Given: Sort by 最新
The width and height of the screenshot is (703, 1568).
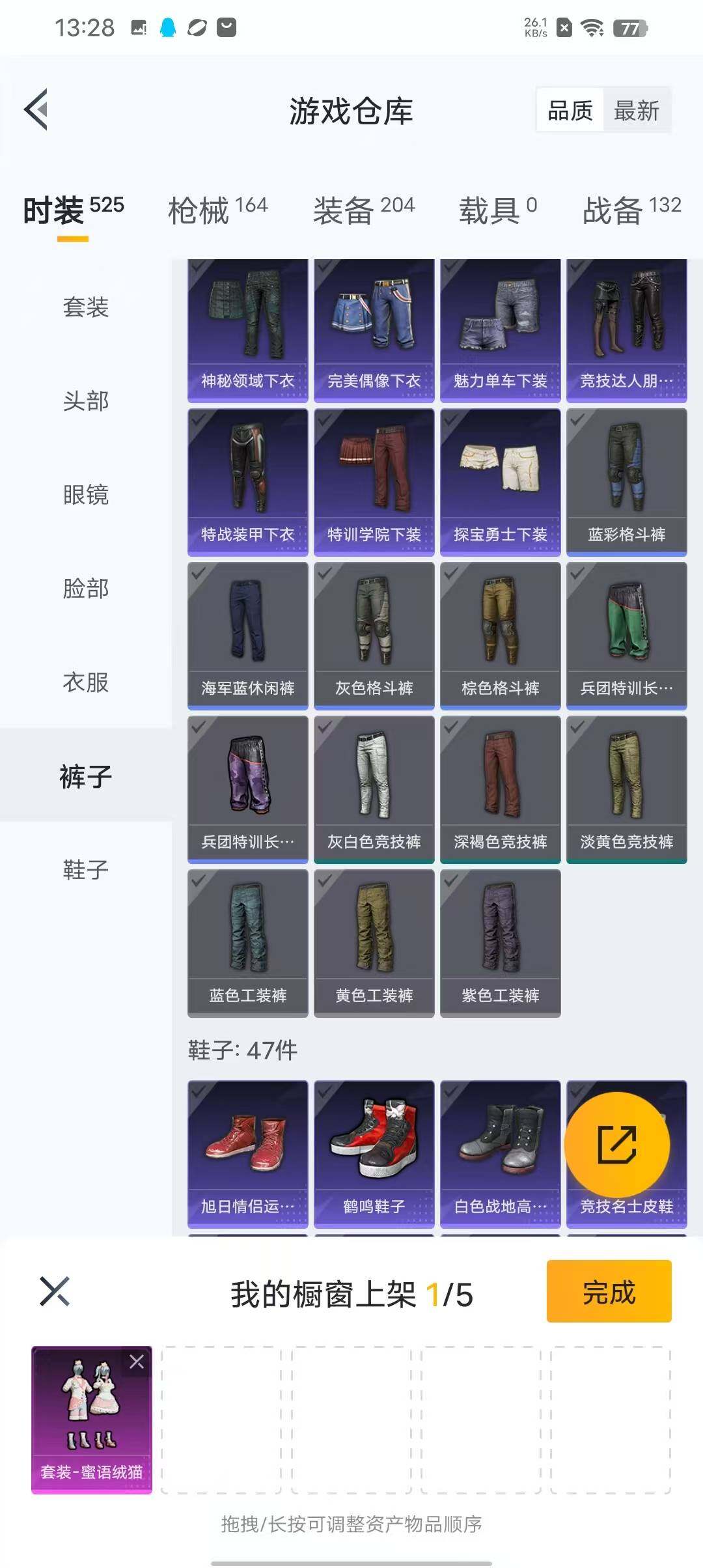Looking at the screenshot, I should pos(636,111).
